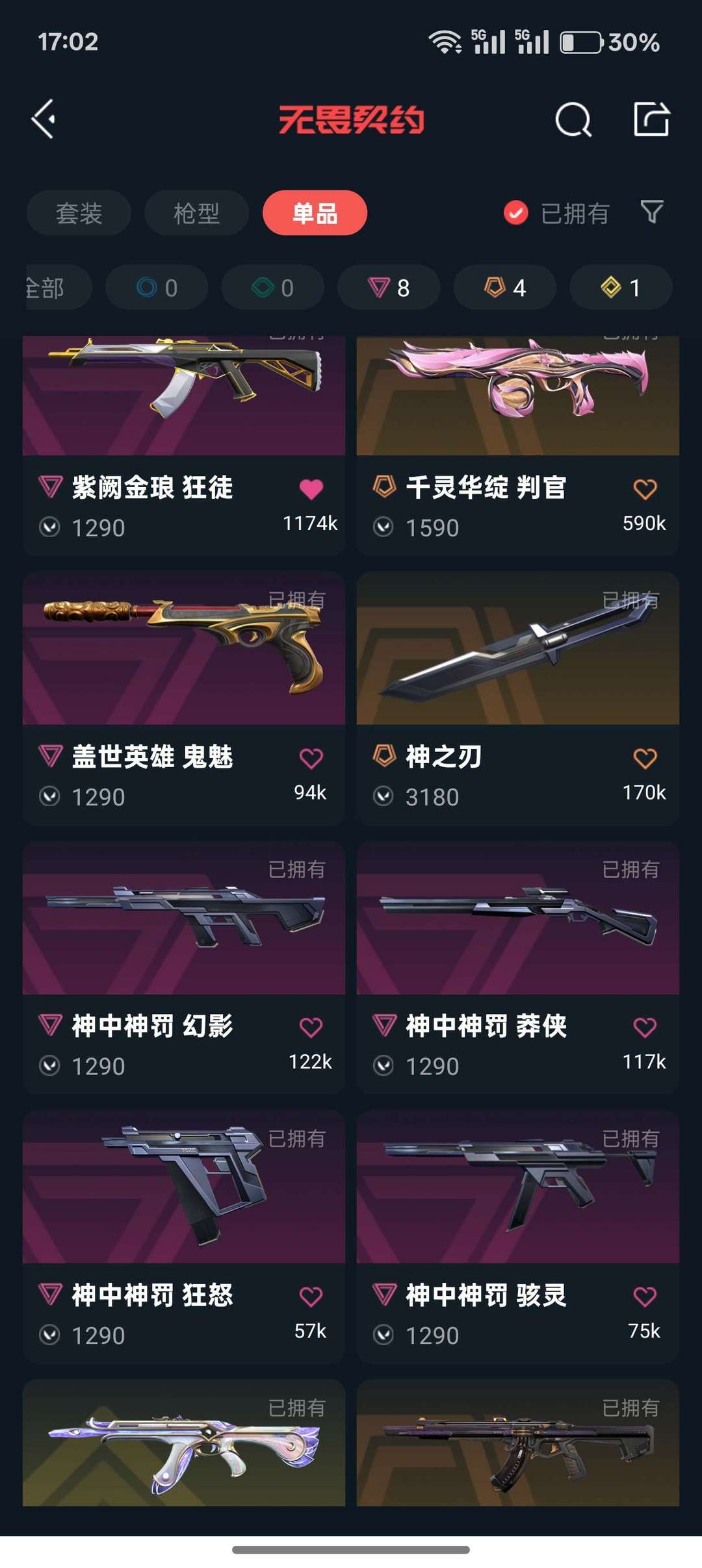This screenshot has width=702, height=1568.
Task: Select the orange tier chip showing 4
Action: point(505,287)
